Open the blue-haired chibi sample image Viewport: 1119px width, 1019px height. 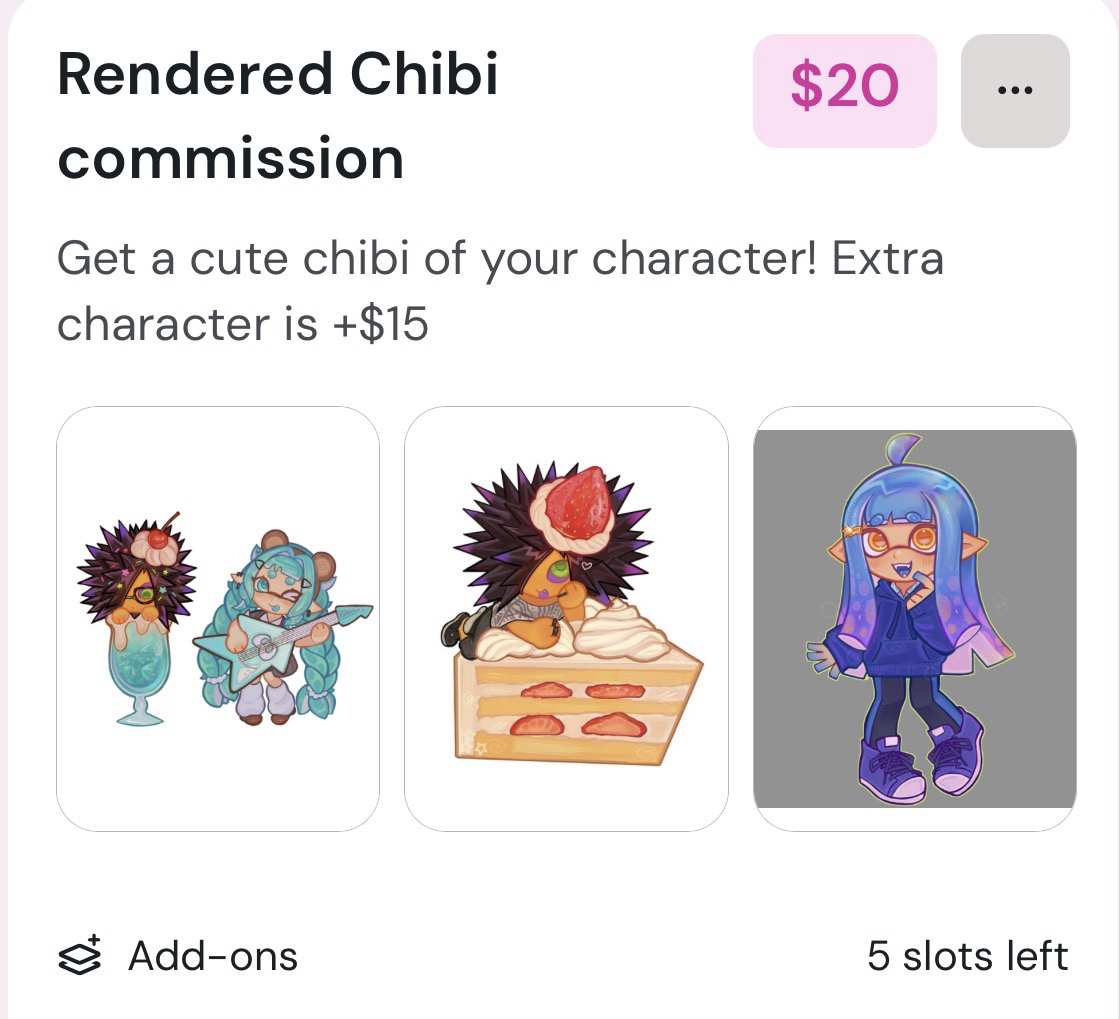(914, 619)
